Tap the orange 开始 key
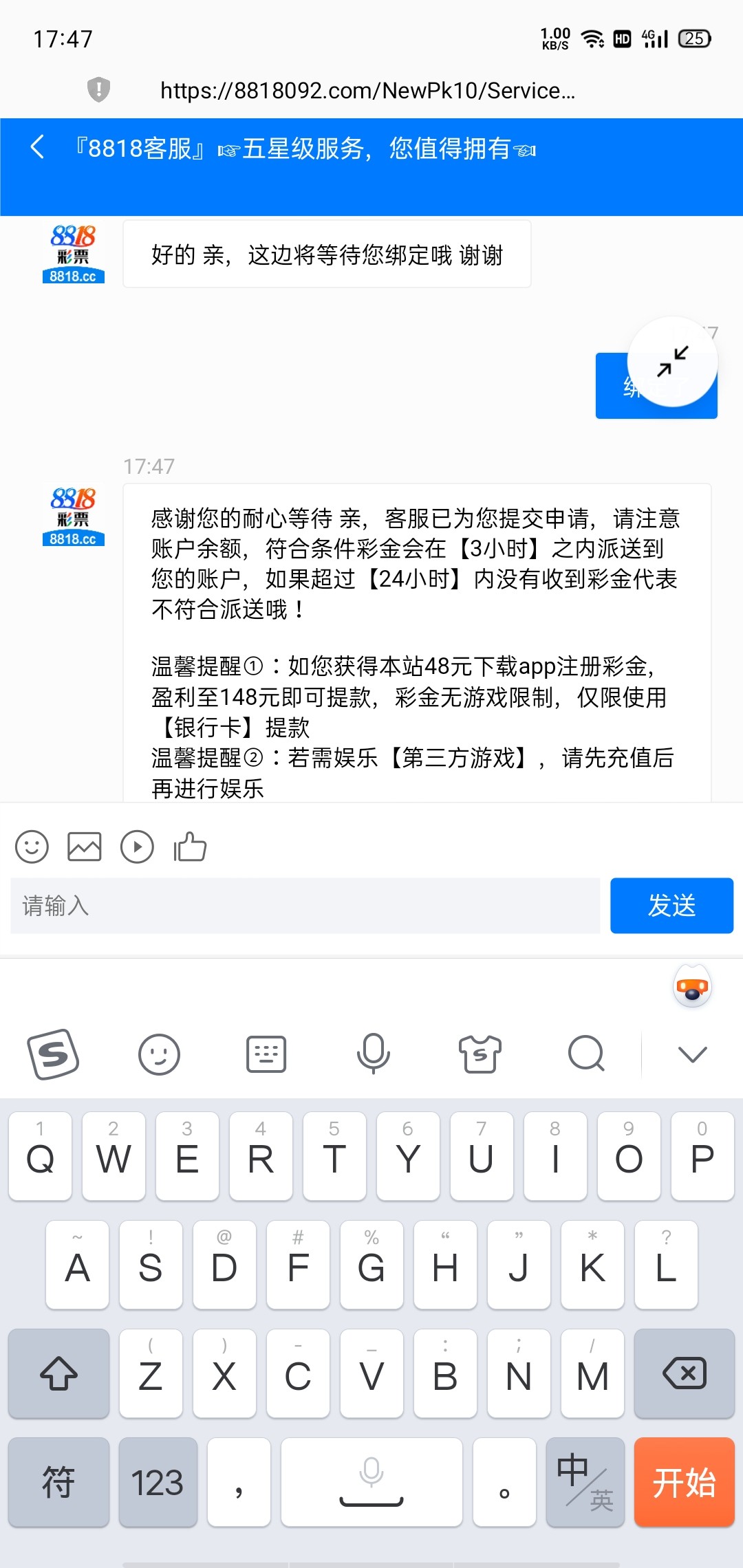The width and height of the screenshot is (743, 1568). 684,1482
